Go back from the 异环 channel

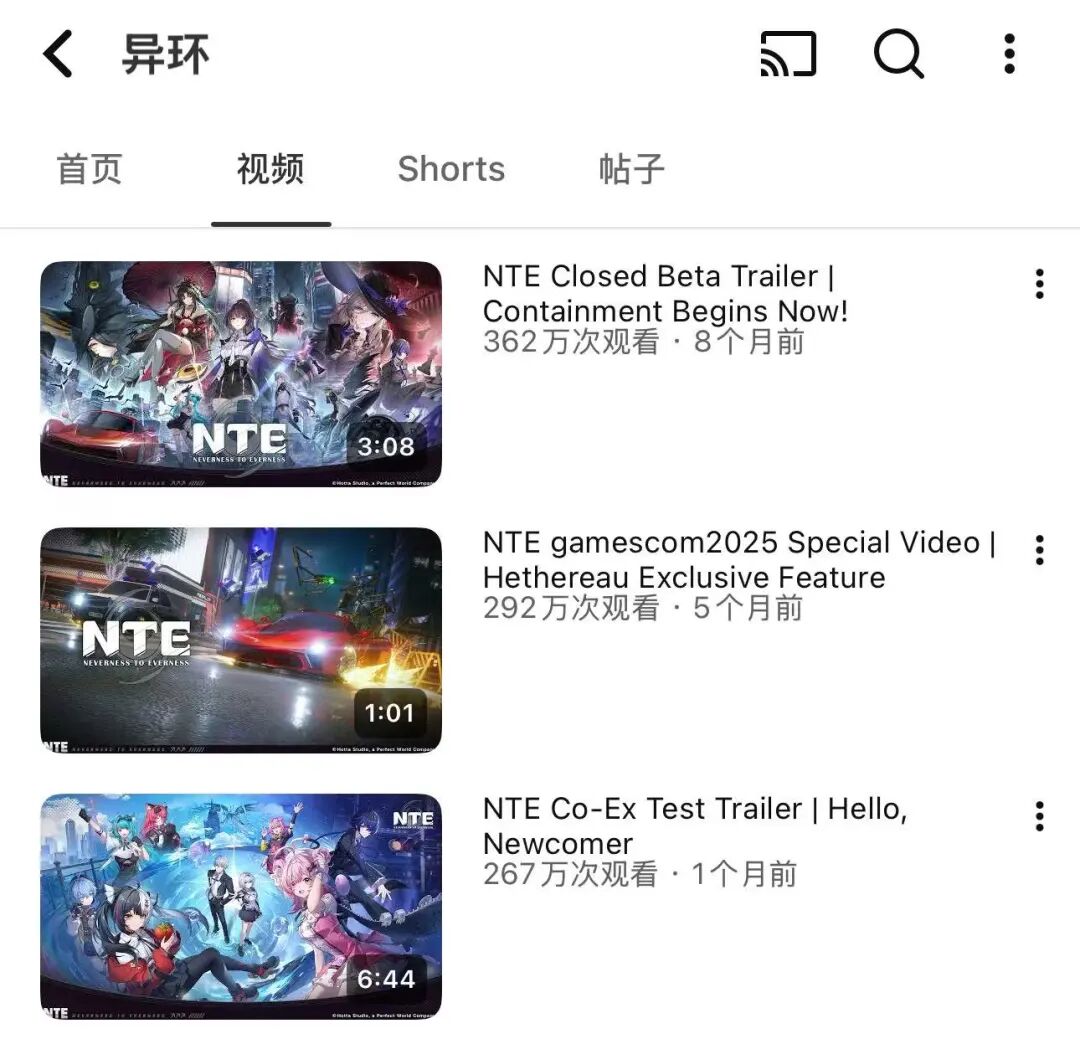(x=58, y=54)
